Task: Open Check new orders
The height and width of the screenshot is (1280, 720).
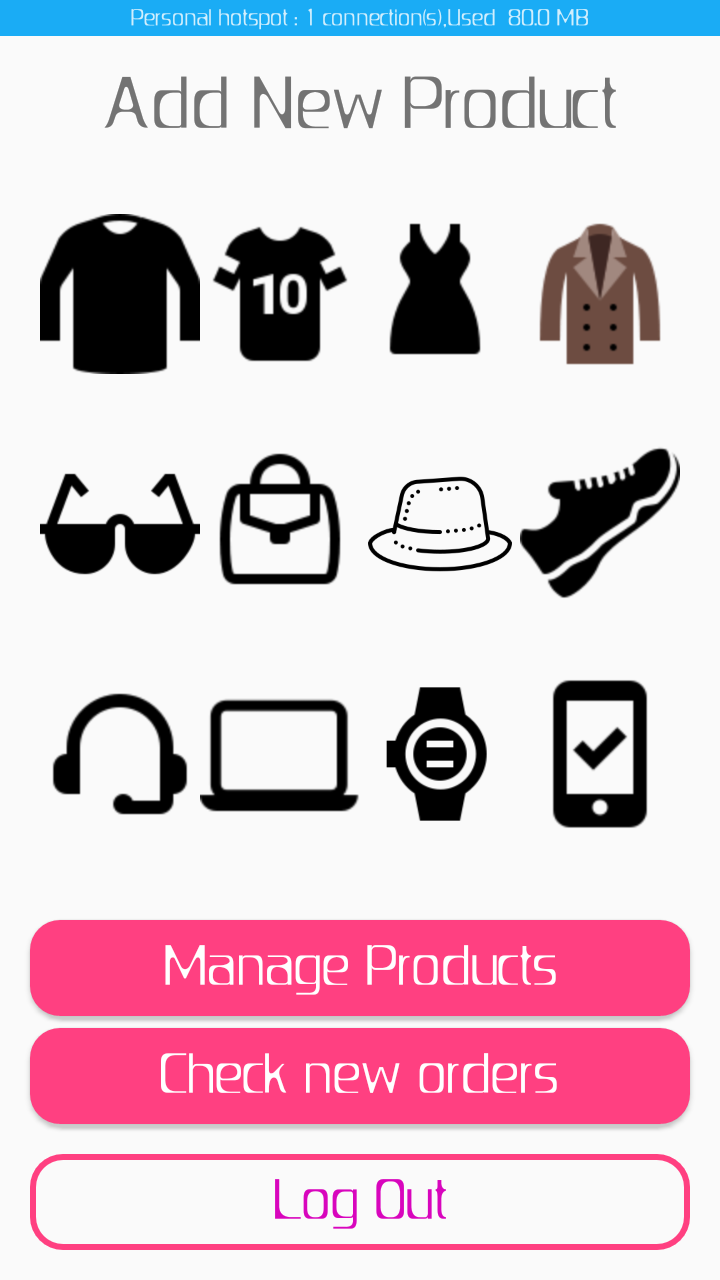Action: click(360, 1075)
